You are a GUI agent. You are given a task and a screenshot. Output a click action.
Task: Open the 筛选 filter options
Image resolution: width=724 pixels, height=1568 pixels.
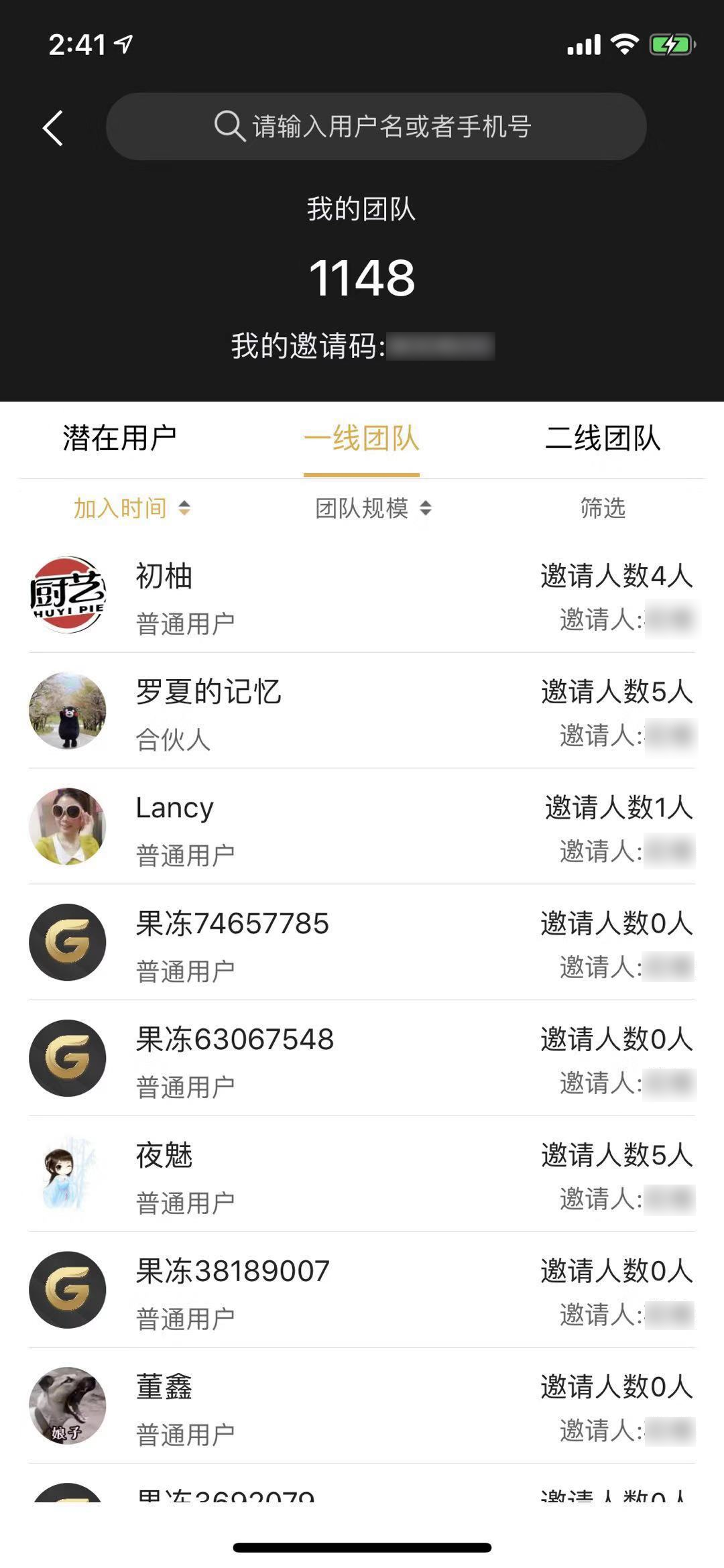[603, 508]
